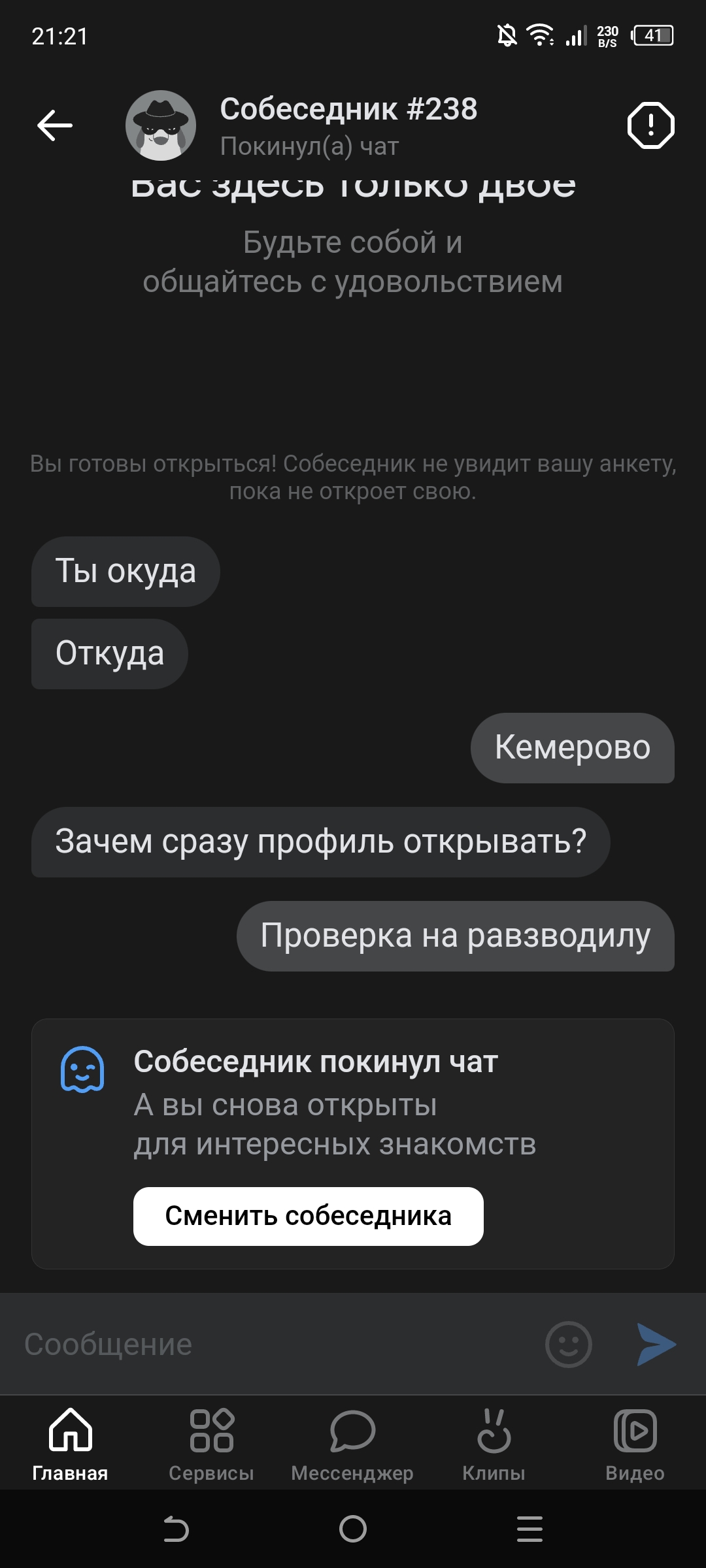706x1568 pixels.
Task: Open the avatar of Собеседник #238
Action: 161,125
